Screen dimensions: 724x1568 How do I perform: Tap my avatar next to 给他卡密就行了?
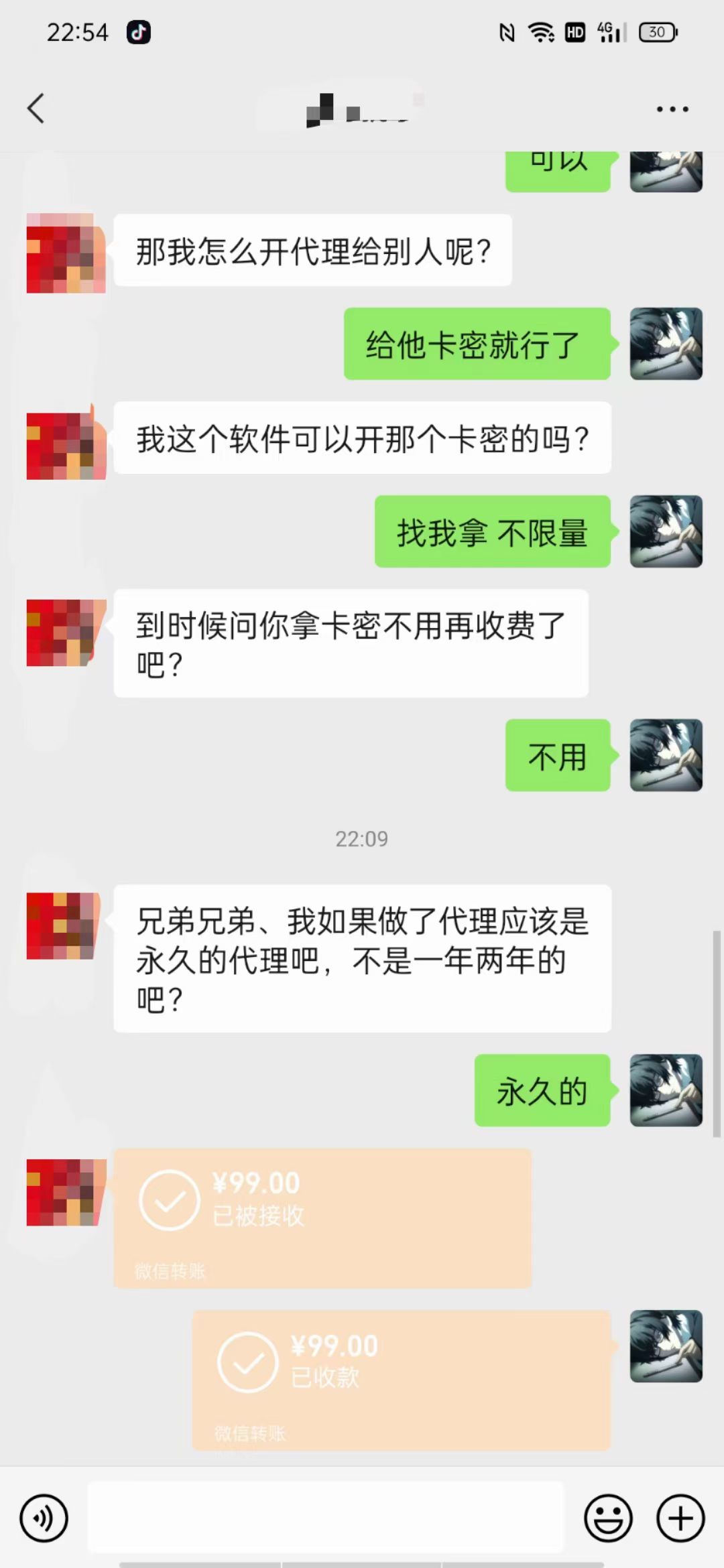point(666,344)
